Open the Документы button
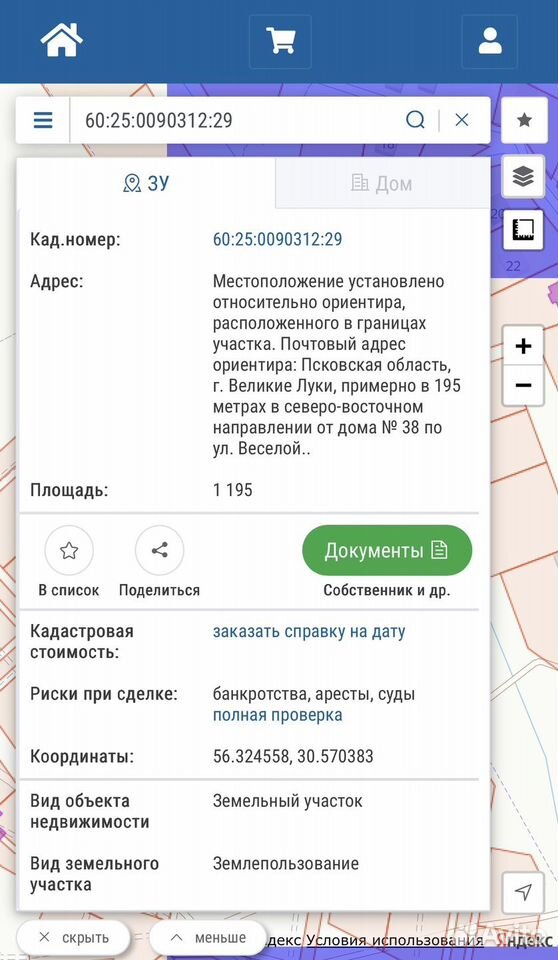 (387, 550)
